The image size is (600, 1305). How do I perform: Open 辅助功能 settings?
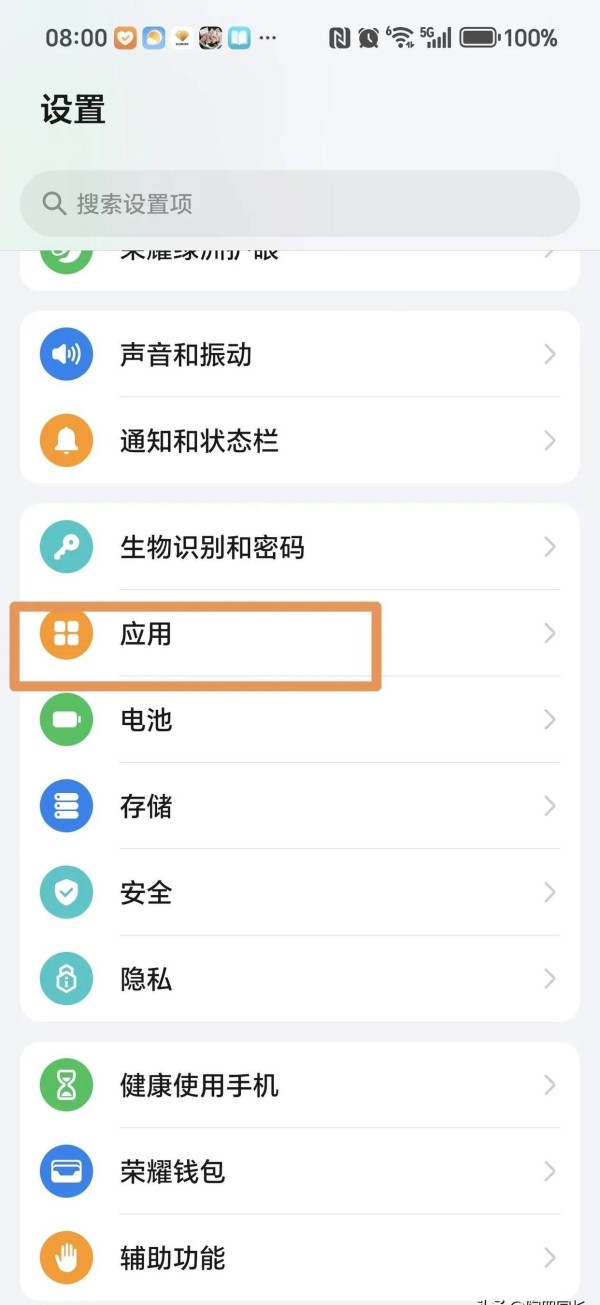pyautogui.click(x=300, y=1257)
